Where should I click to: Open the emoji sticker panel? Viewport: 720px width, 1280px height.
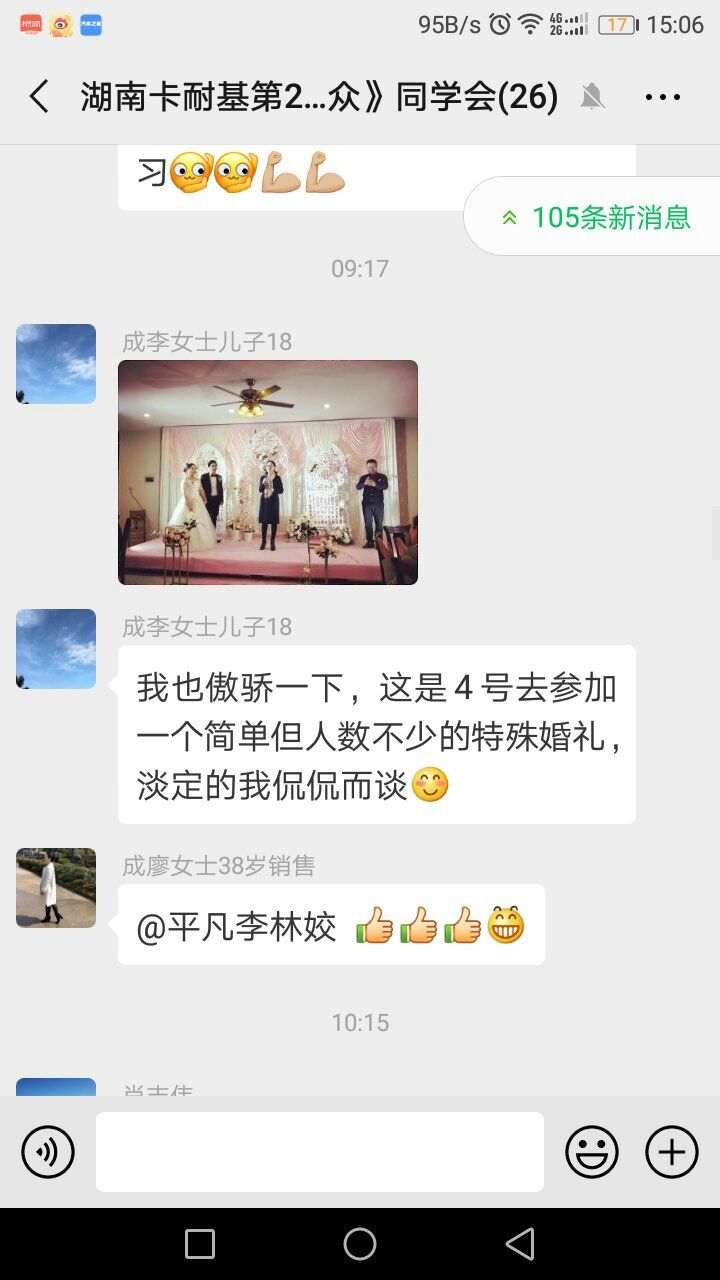pyautogui.click(x=592, y=1152)
